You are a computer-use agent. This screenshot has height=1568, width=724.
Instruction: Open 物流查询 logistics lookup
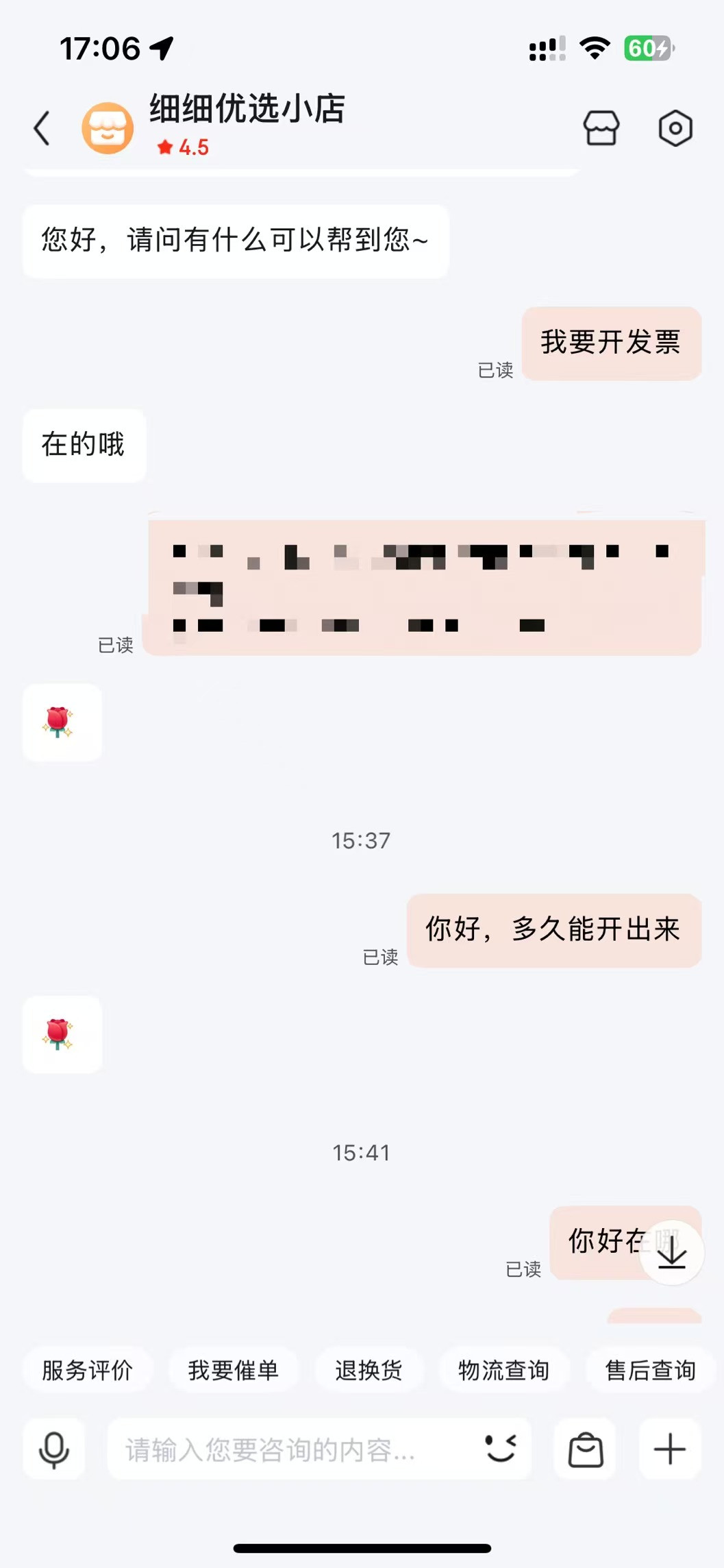pos(503,1369)
